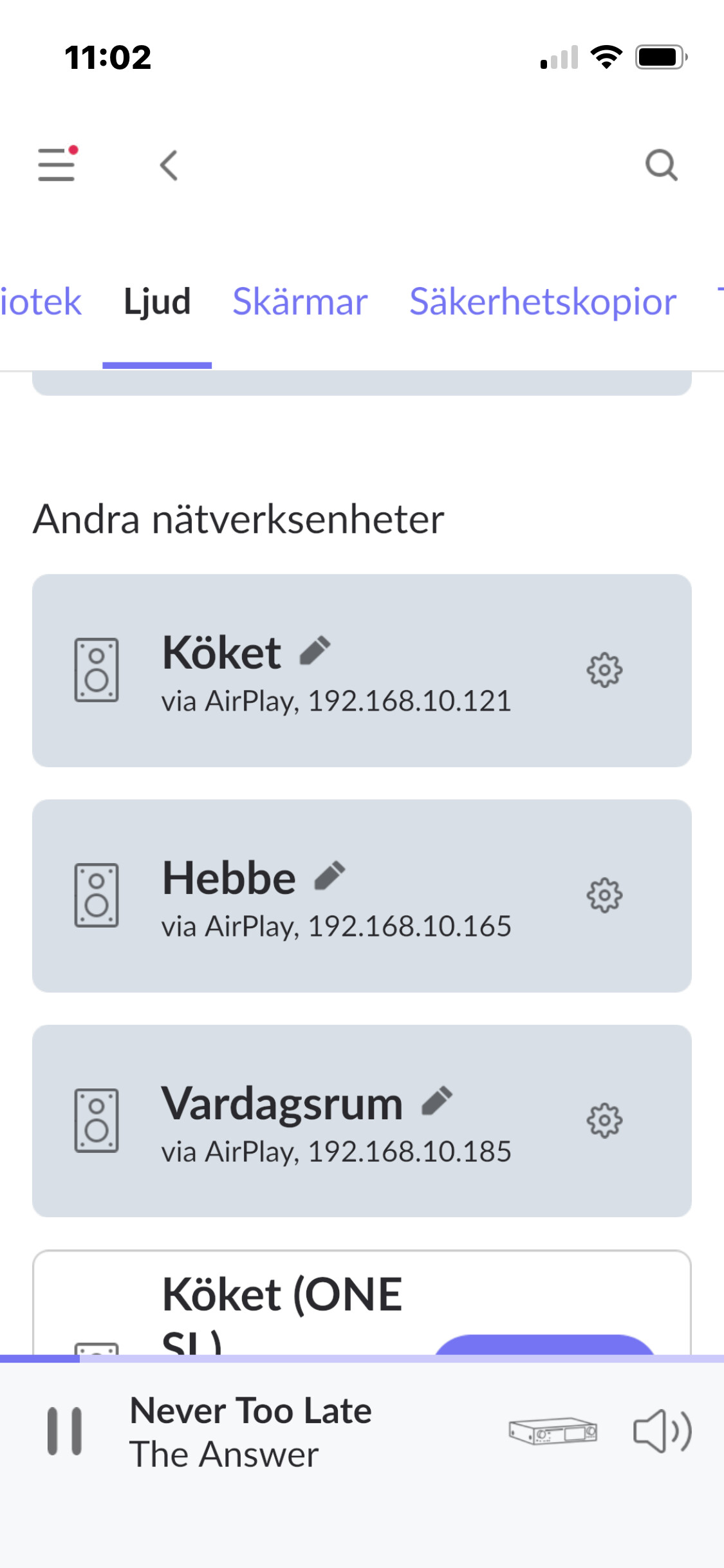724x1568 pixels.
Task: Edit the Vardagsrum device name
Action: click(437, 1101)
